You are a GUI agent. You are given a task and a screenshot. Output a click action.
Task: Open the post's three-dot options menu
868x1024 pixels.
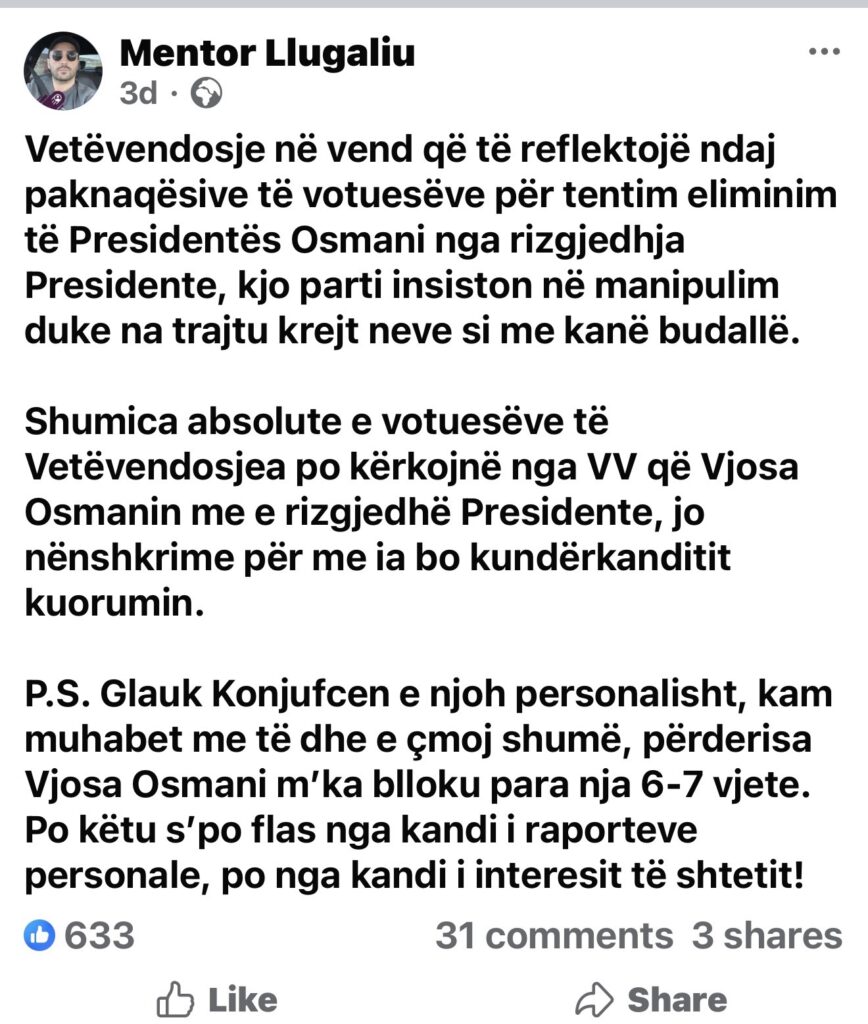tap(824, 52)
